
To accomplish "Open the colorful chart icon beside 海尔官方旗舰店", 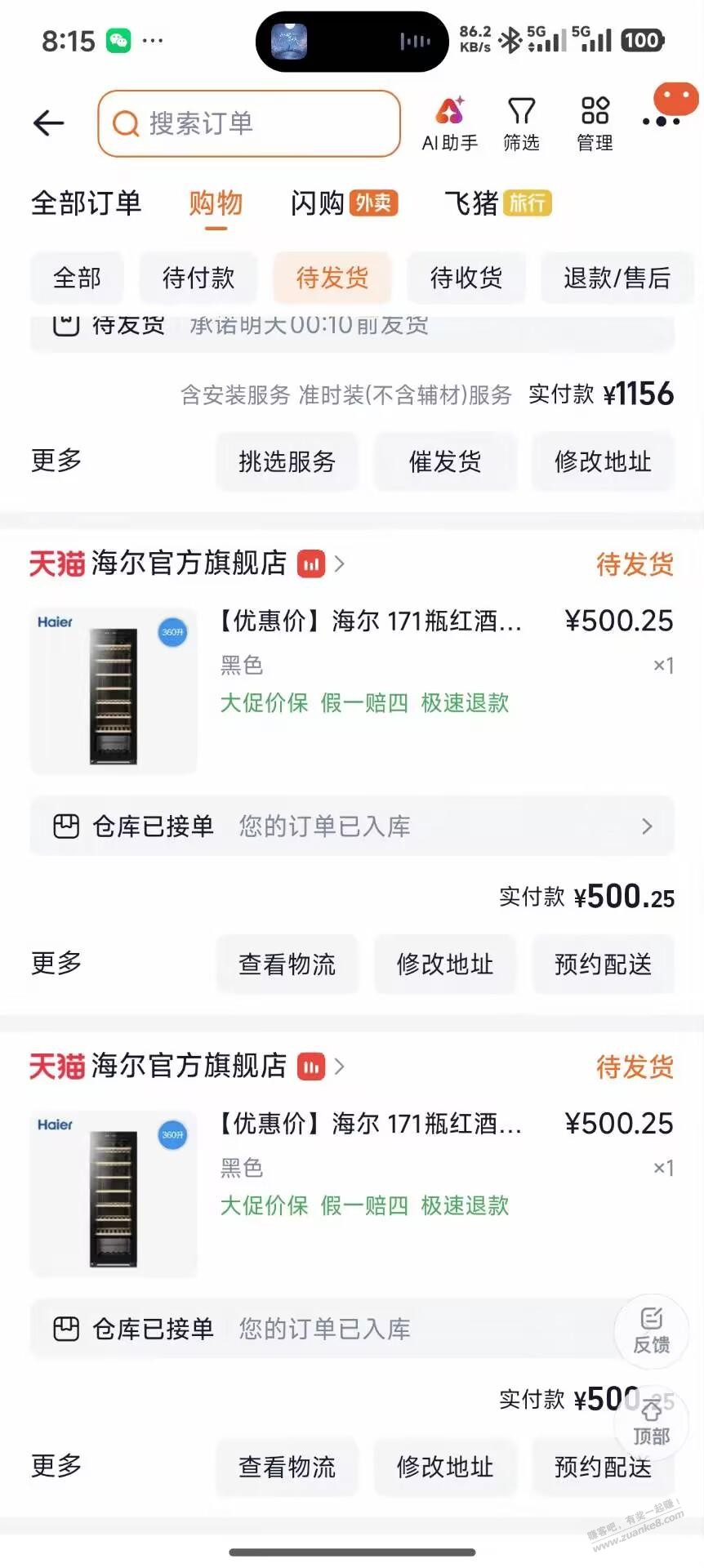I will pyautogui.click(x=310, y=563).
